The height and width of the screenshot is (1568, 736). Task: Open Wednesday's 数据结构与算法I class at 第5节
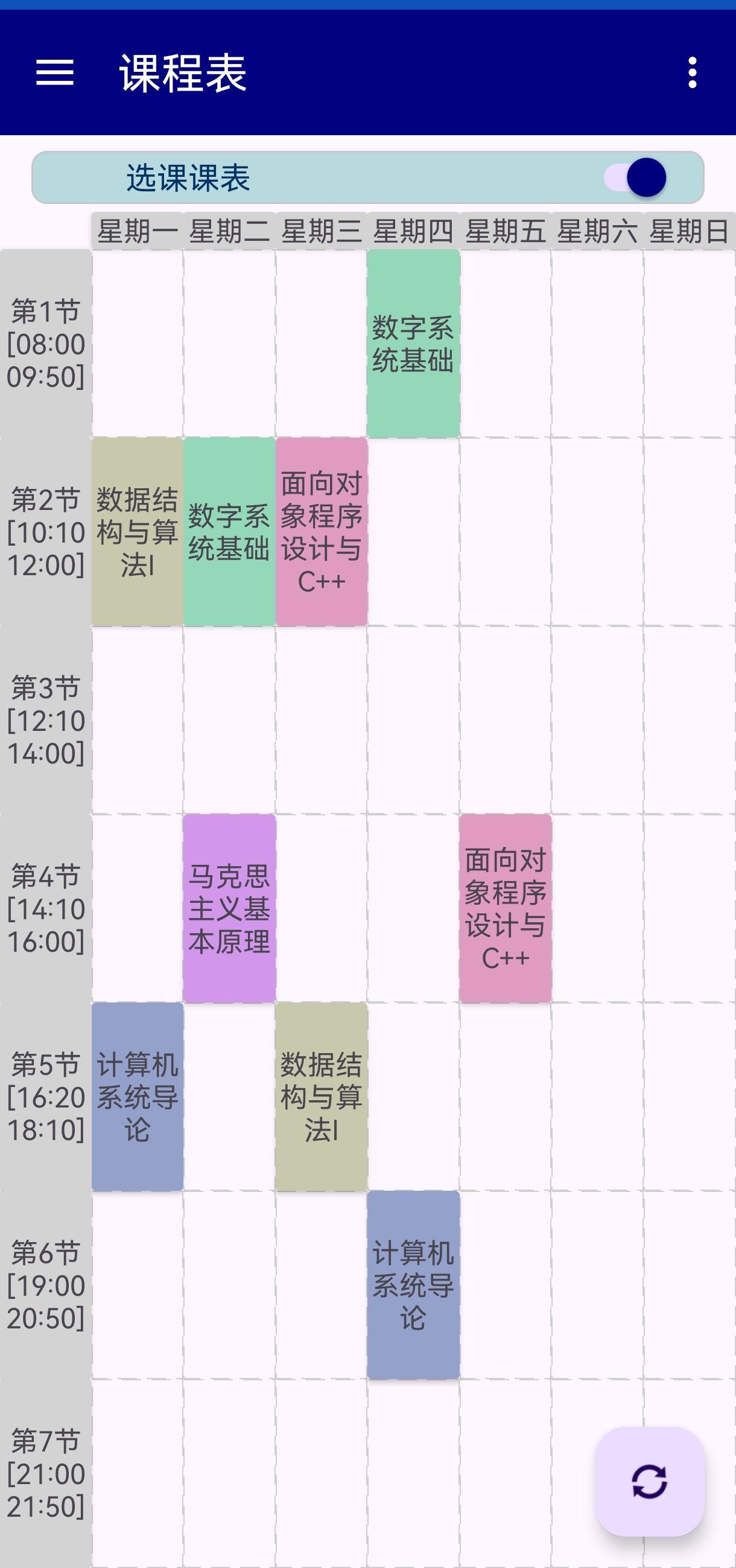click(x=322, y=1096)
